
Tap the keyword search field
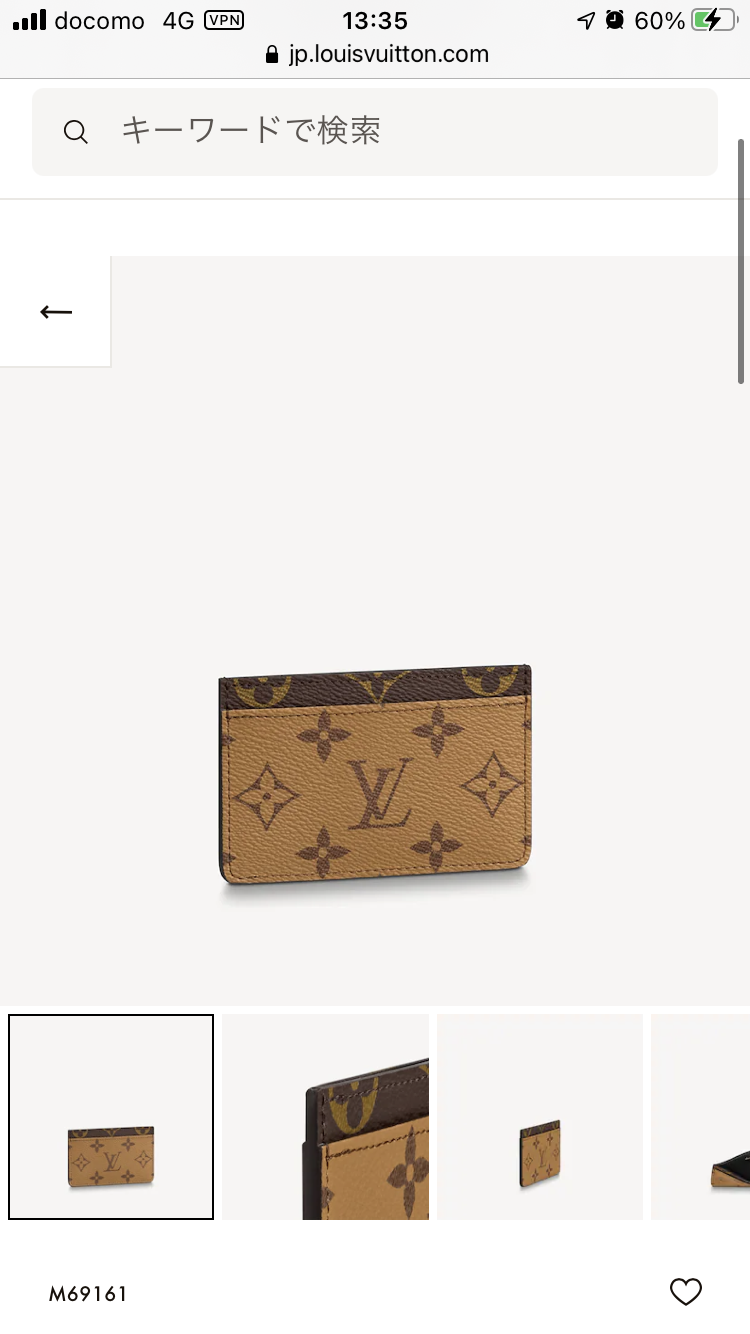pos(375,131)
